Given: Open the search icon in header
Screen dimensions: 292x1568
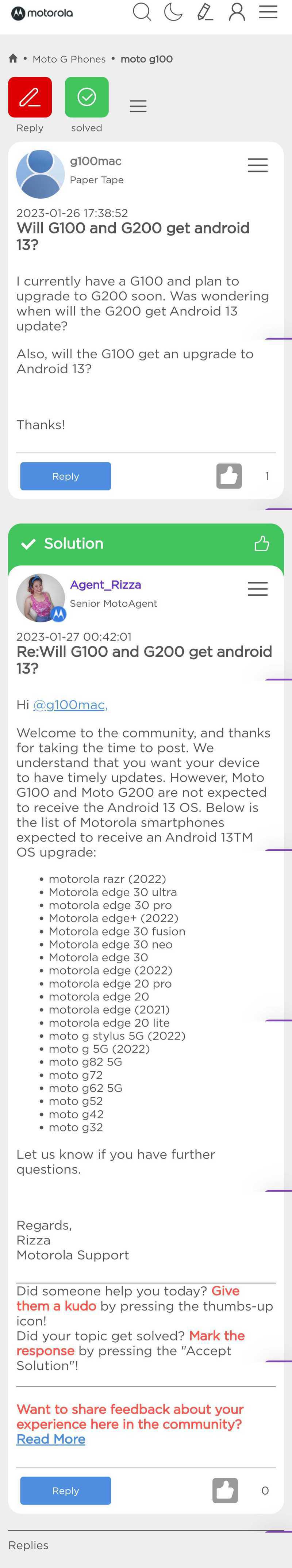Looking at the screenshot, I should point(142,12).
